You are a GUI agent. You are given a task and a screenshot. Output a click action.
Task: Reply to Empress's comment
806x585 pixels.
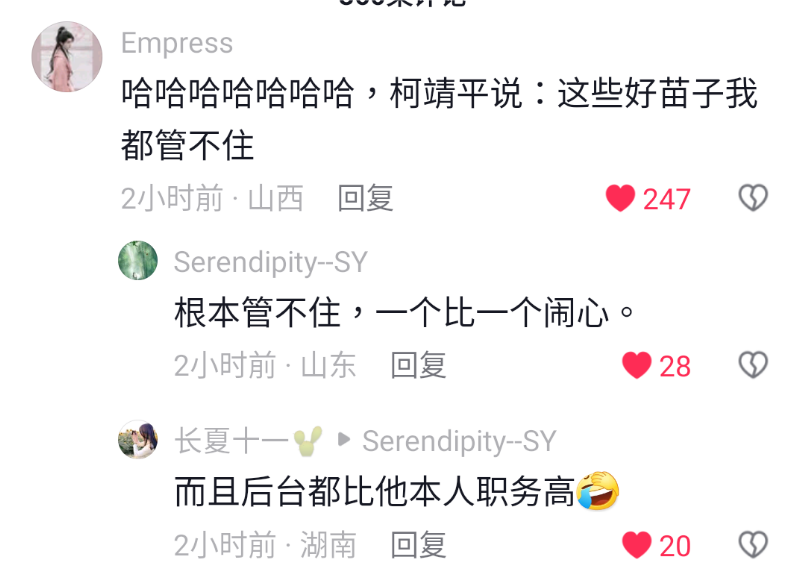tap(365, 198)
